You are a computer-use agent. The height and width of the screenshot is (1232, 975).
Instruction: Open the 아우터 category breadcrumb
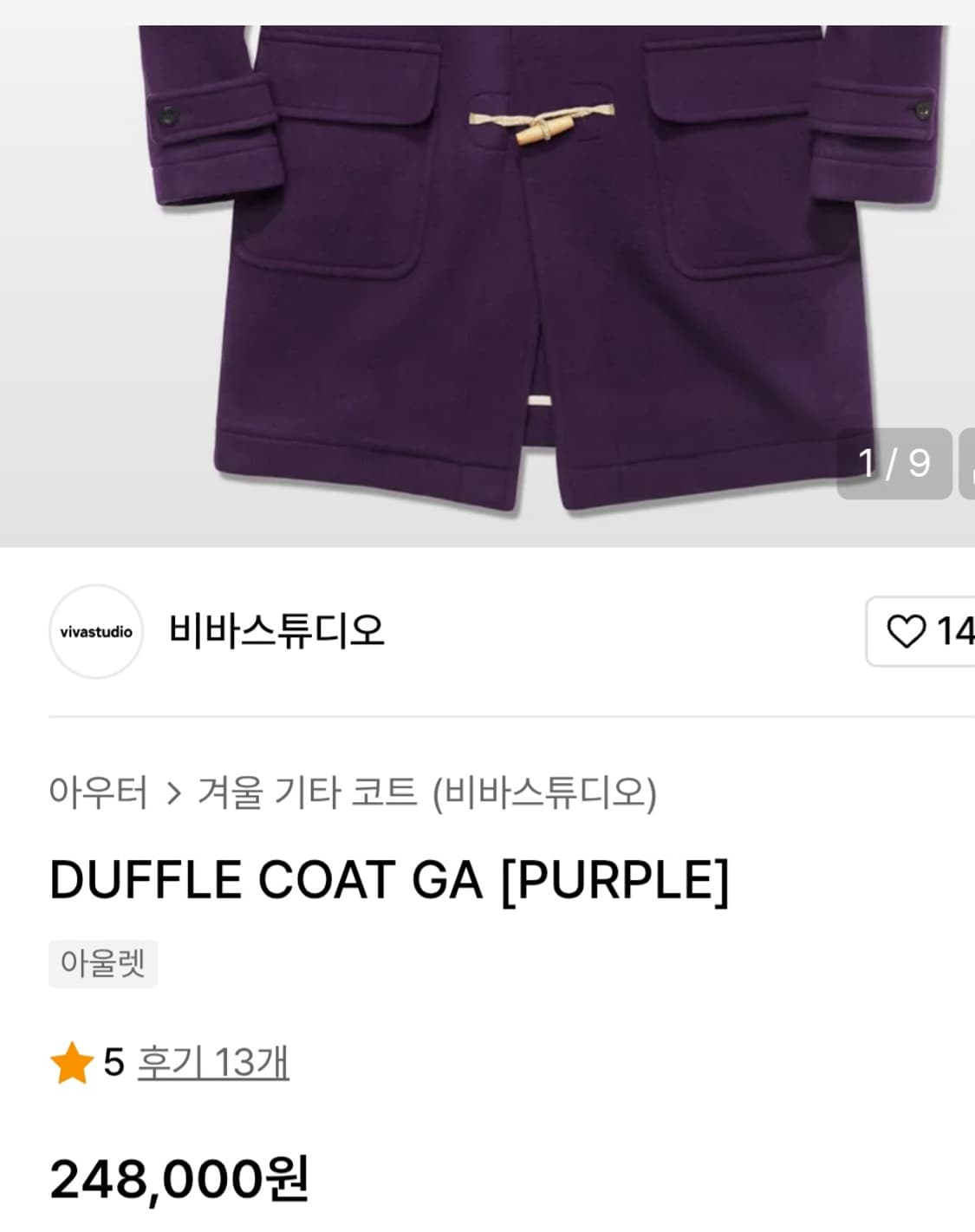click(x=98, y=792)
